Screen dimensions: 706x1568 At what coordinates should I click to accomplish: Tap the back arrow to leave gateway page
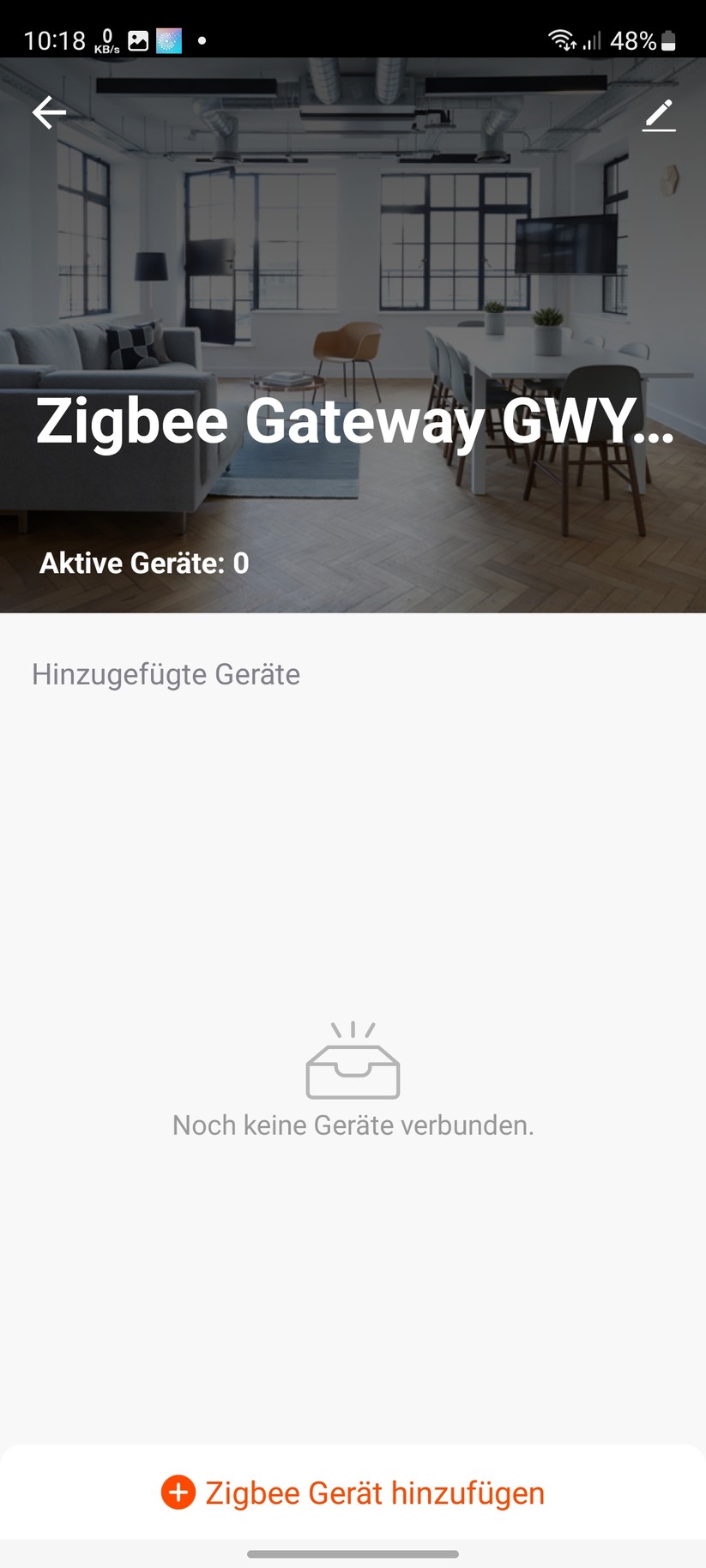pos(48,112)
